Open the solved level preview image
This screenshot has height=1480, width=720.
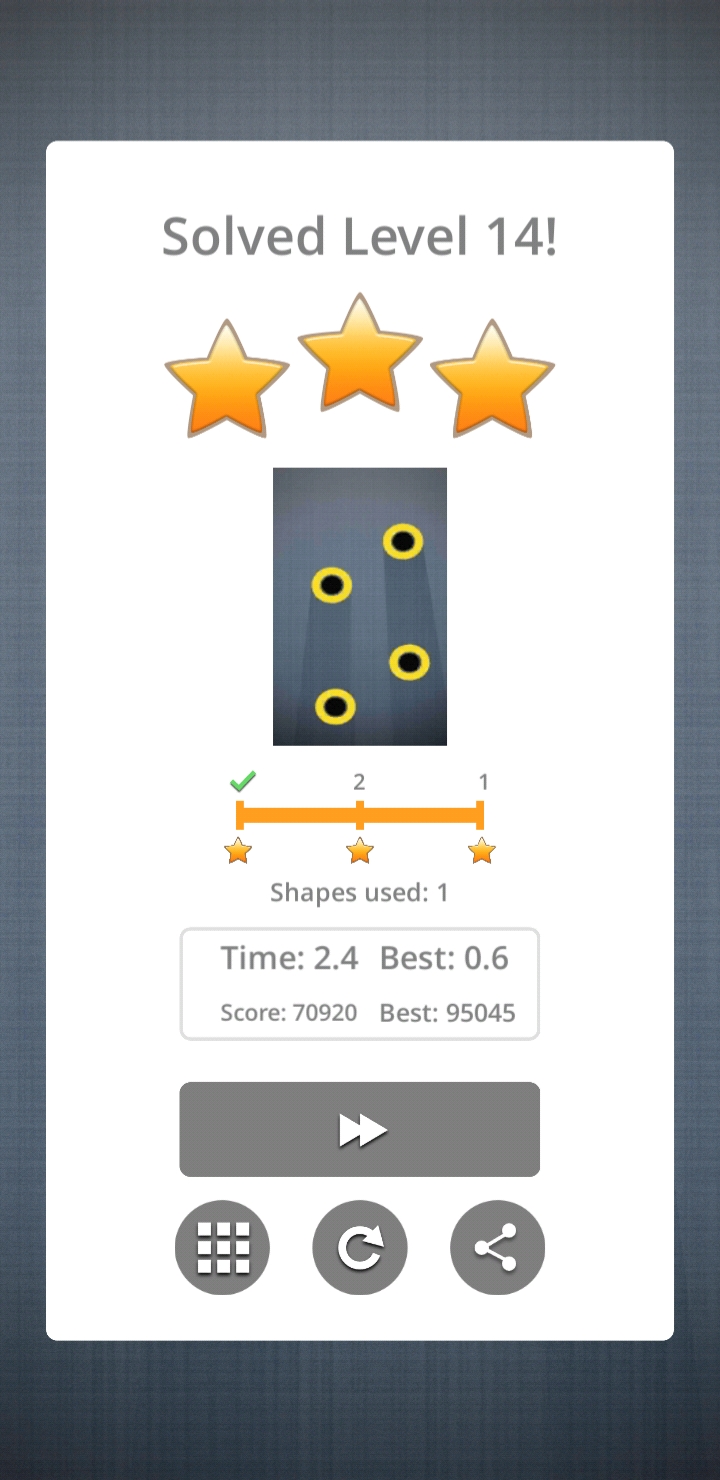click(359, 606)
